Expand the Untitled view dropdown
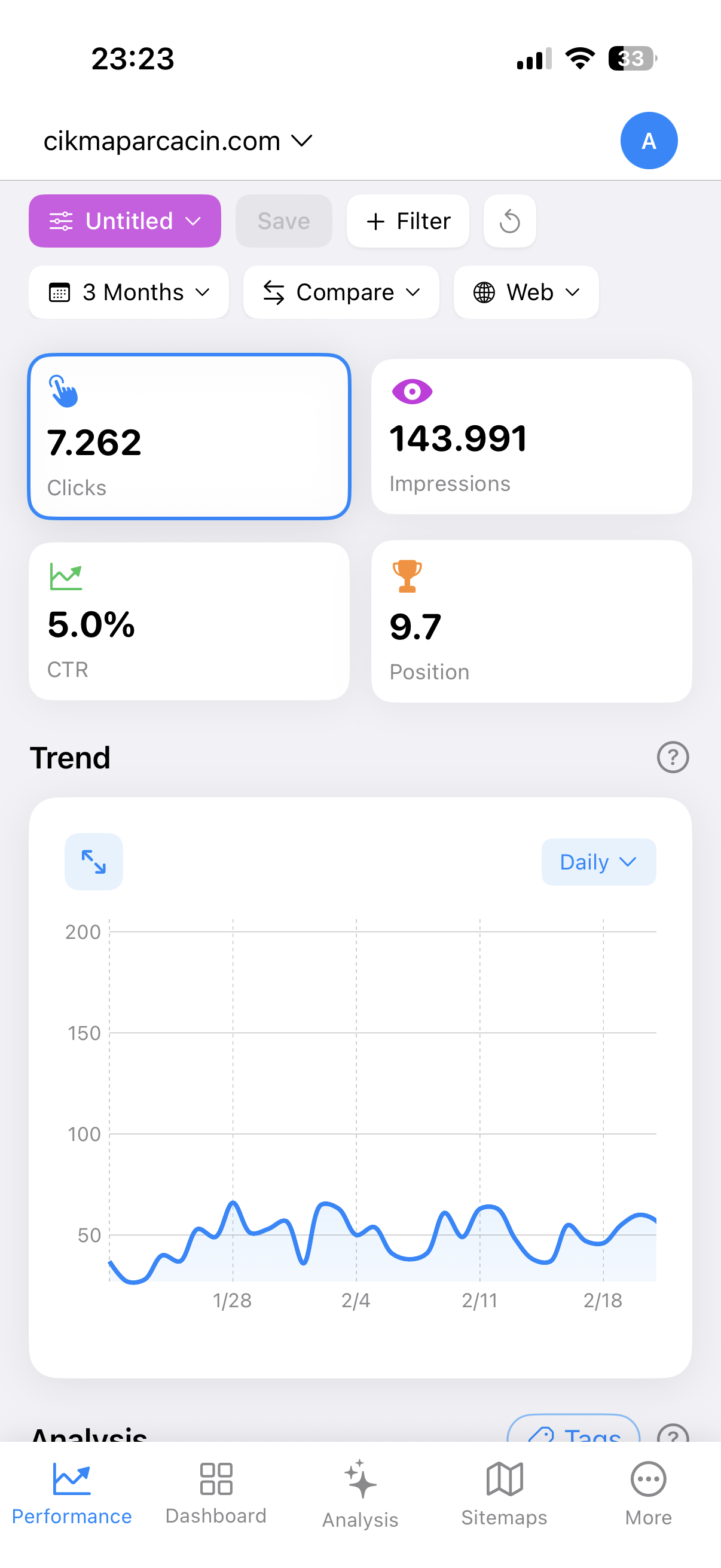This screenshot has height=1568, width=721. (x=125, y=221)
